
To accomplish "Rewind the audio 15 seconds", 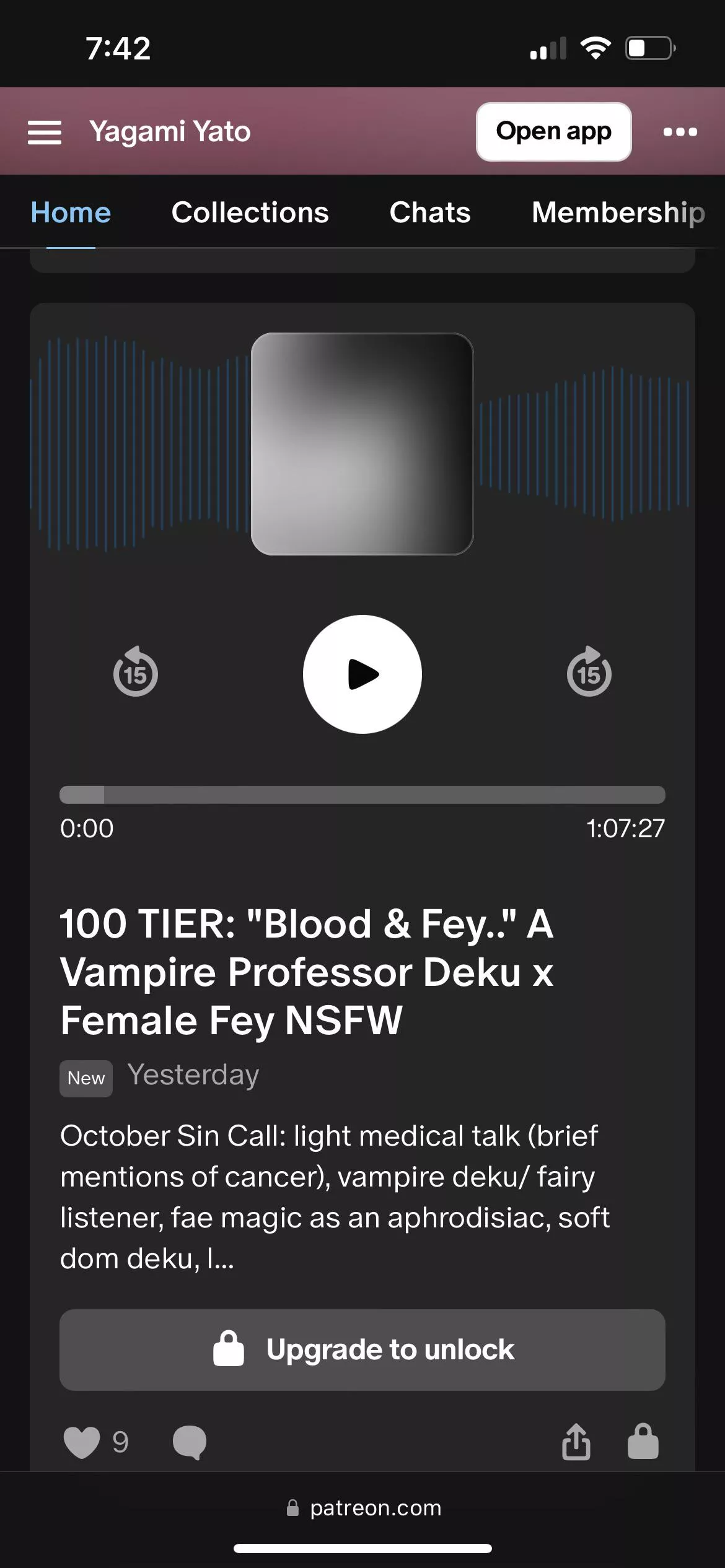I will tap(136, 673).
